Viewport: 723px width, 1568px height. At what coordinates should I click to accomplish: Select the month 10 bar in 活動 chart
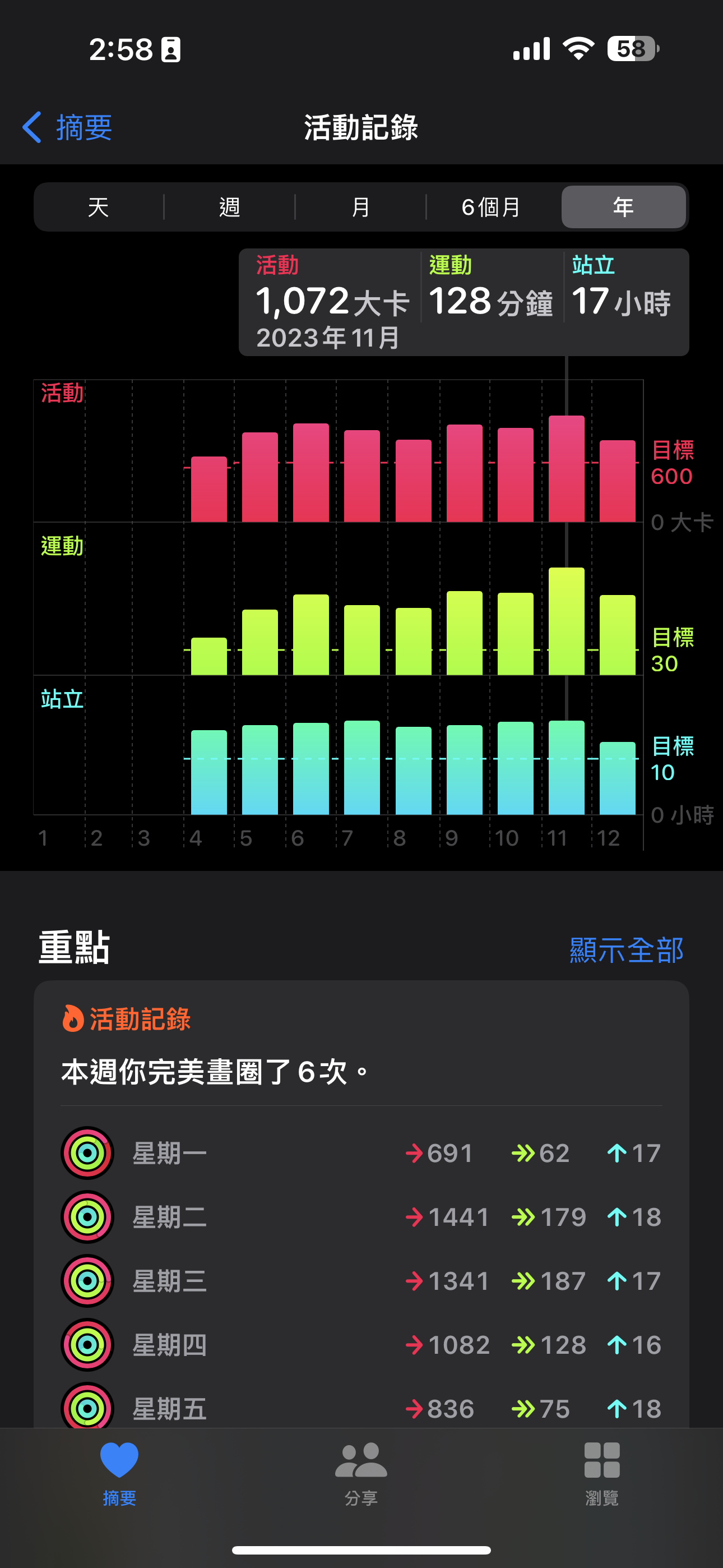pyautogui.click(x=516, y=475)
